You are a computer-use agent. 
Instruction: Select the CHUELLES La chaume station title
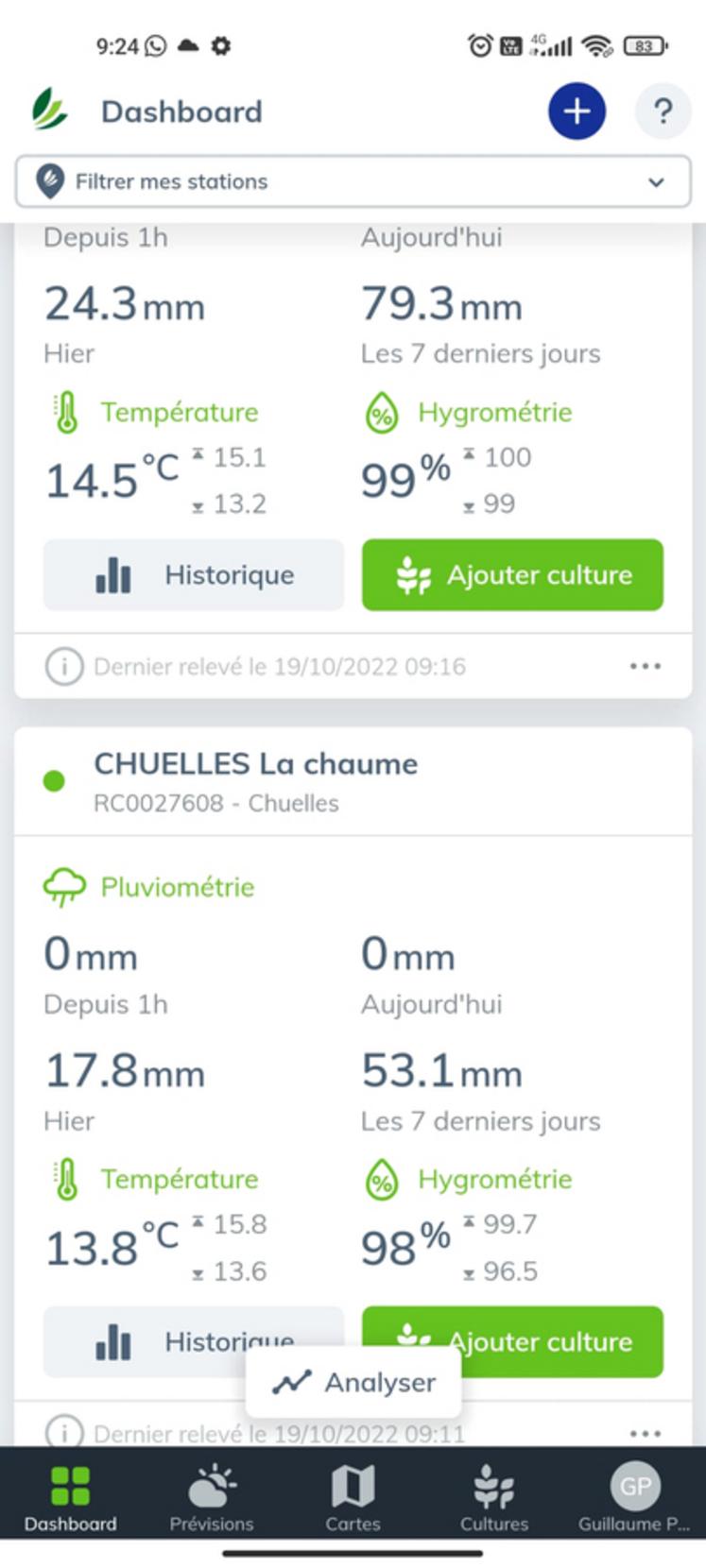[255, 764]
